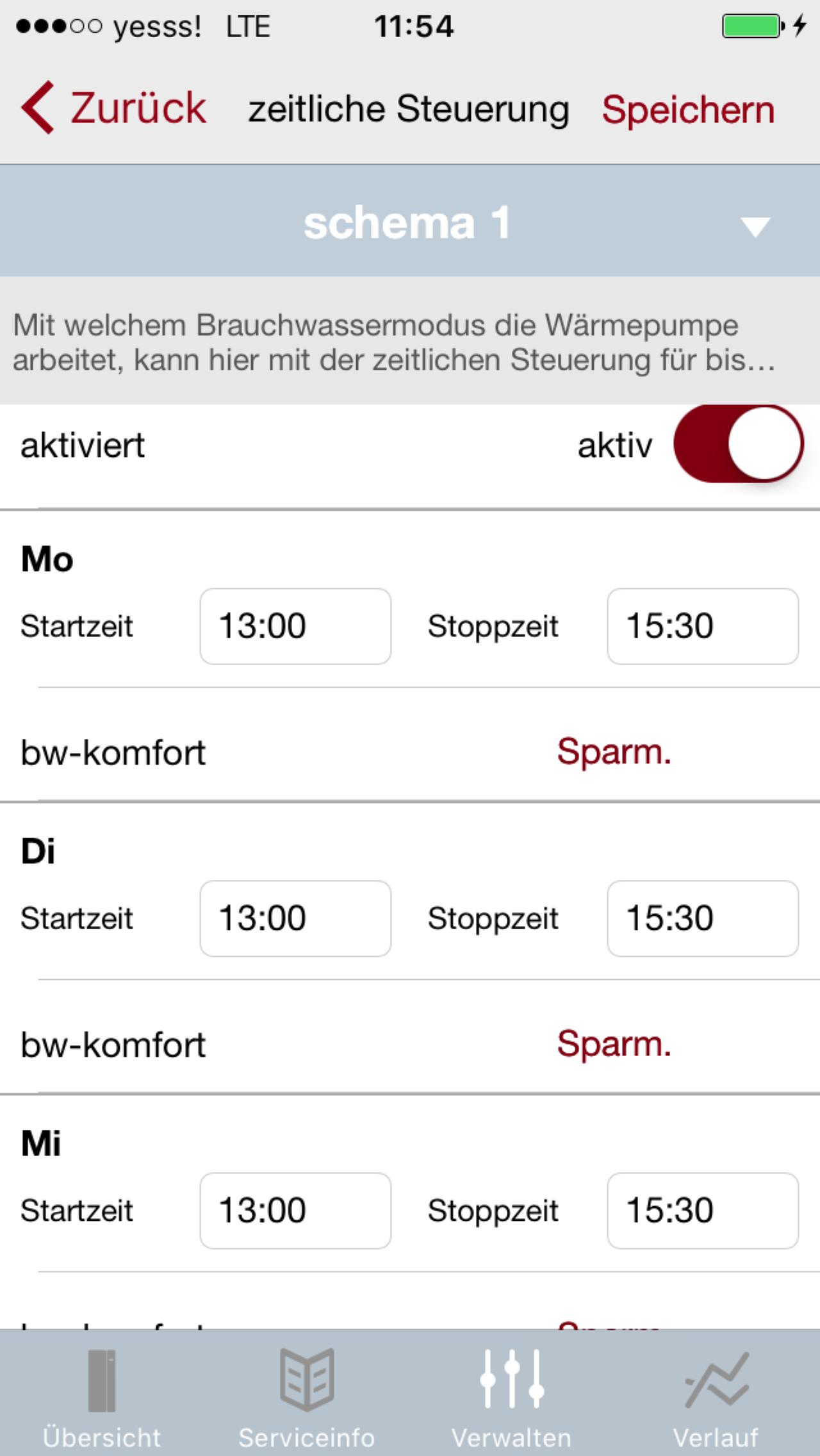Edit Monday's Stoppzeit field
820x1456 pixels.
[703, 626]
